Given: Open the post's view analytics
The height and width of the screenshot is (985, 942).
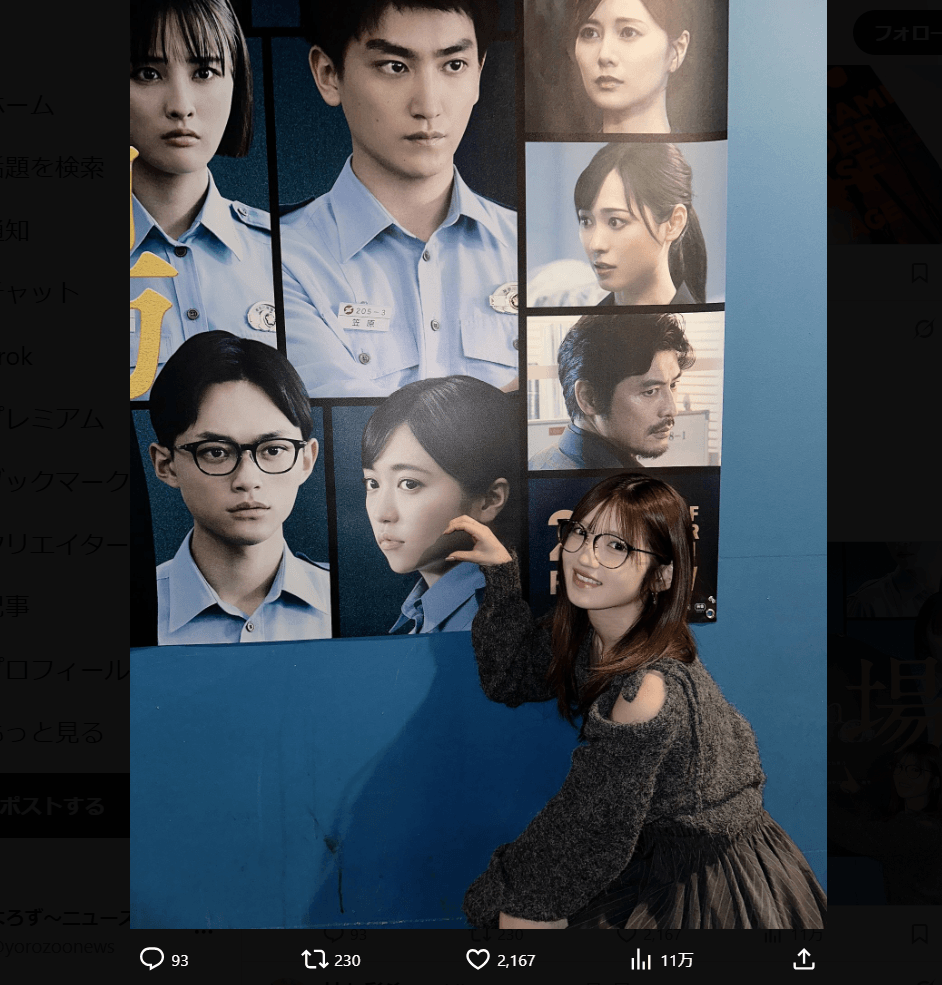Looking at the screenshot, I should tap(641, 960).
